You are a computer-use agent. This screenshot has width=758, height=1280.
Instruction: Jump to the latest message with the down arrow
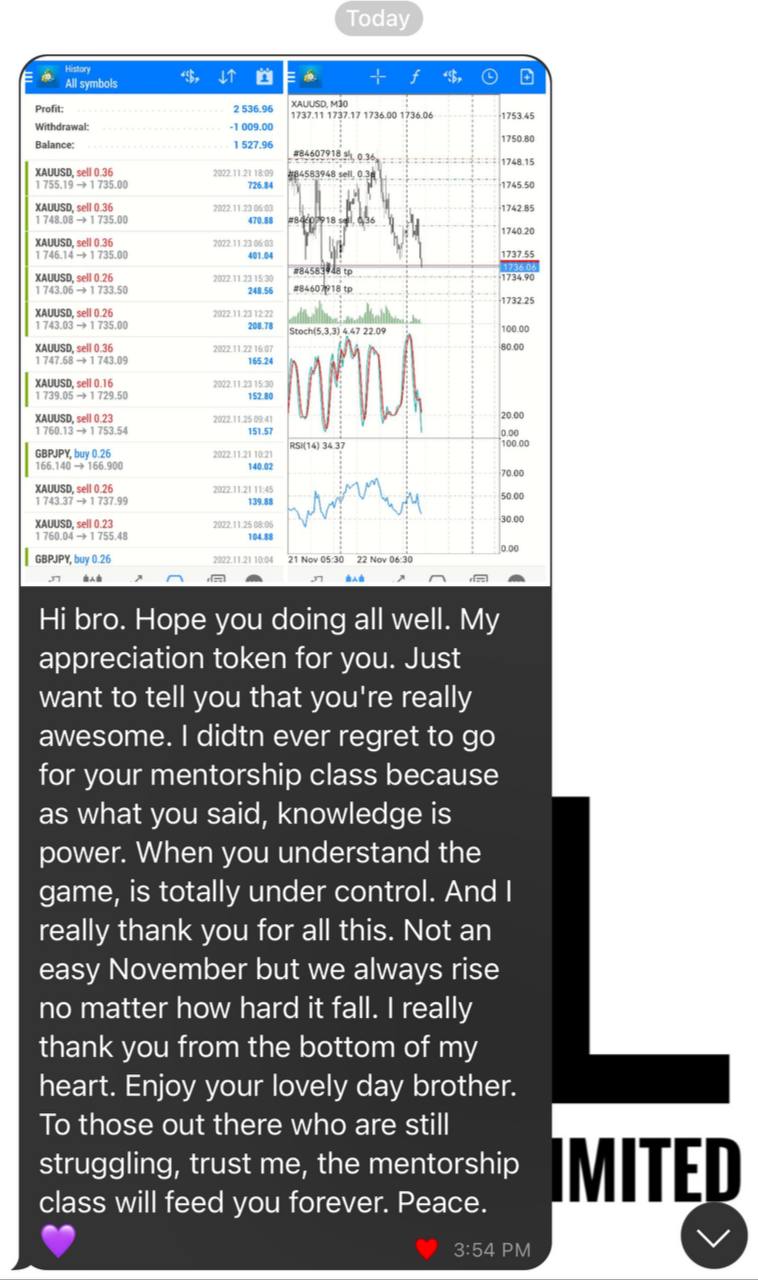click(714, 1236)
